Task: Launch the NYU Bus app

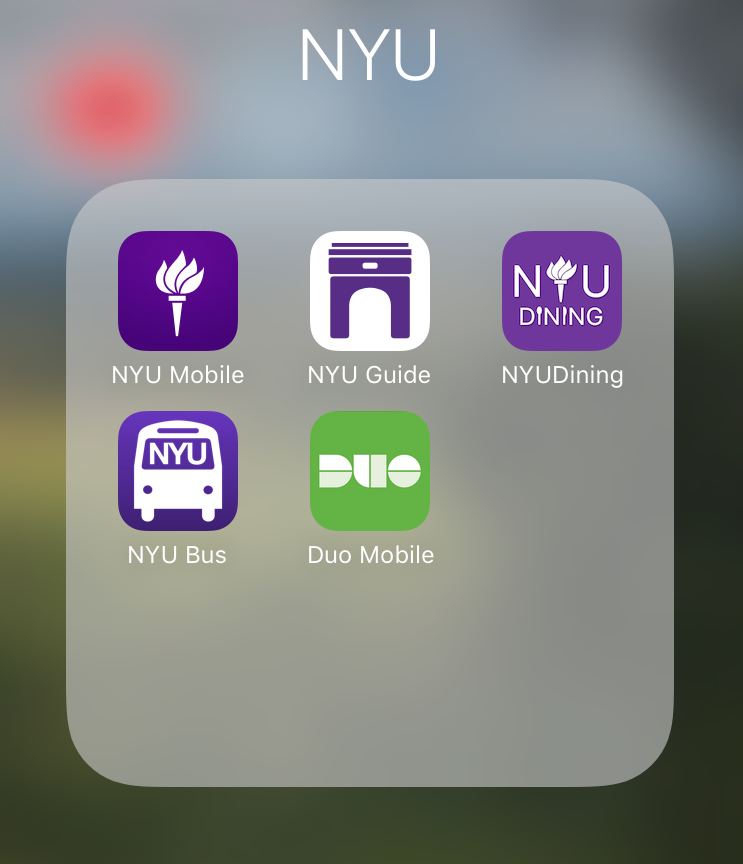Action: (178, 471)
